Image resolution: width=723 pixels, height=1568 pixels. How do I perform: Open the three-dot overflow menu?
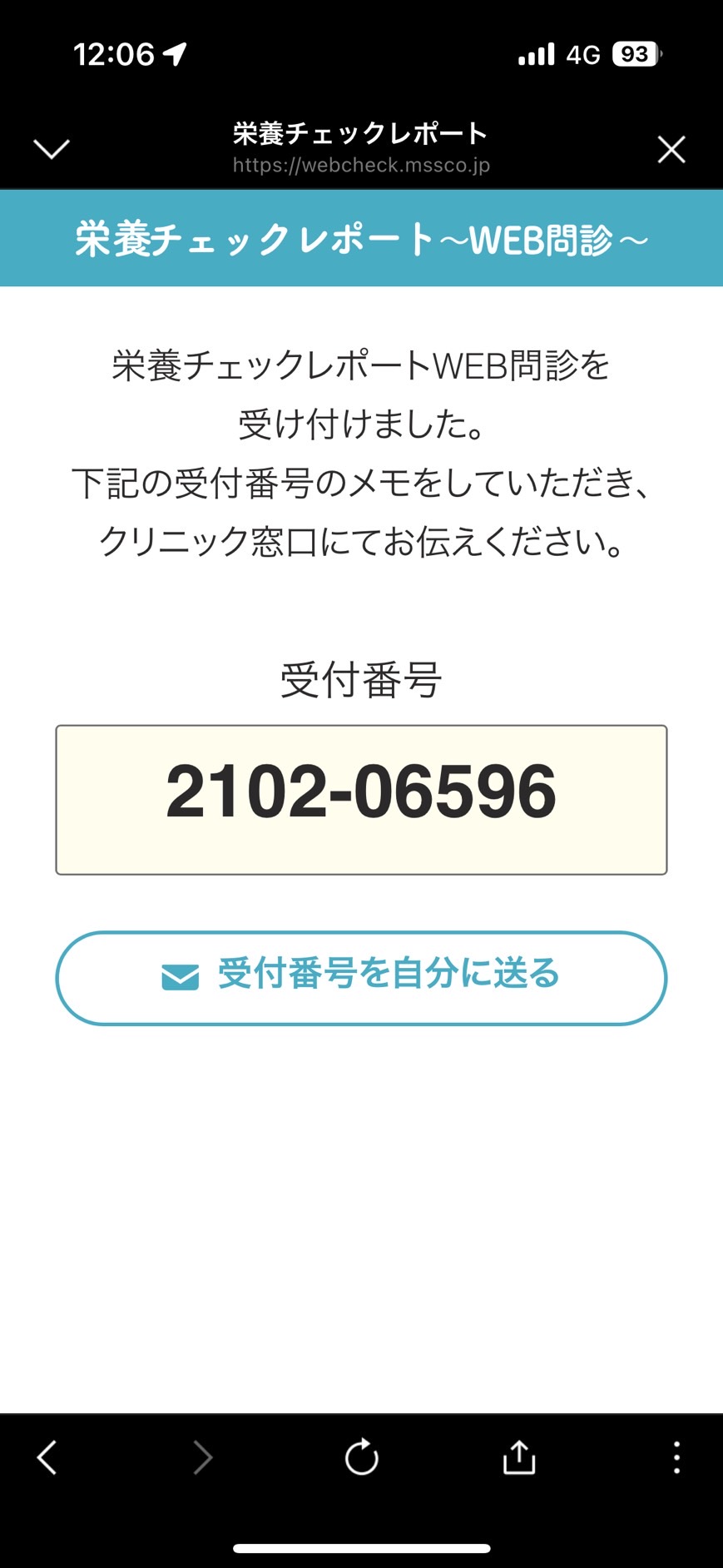coord(676,1457)
